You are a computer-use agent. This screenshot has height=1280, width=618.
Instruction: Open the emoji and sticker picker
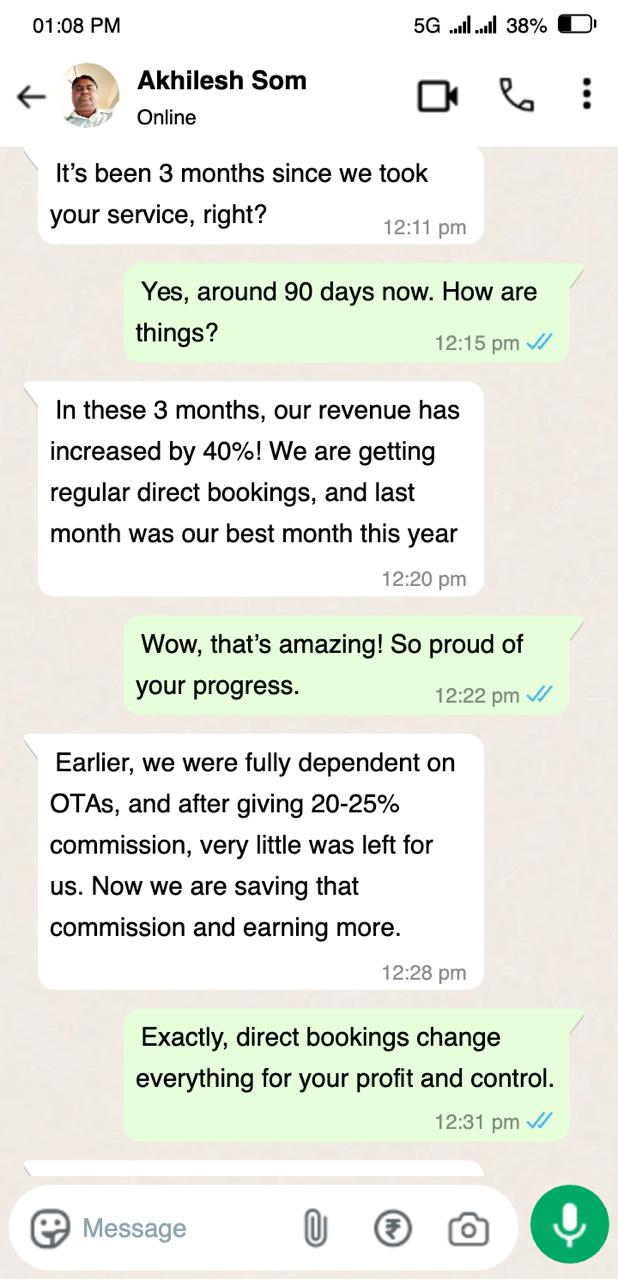pos(49,1228)
